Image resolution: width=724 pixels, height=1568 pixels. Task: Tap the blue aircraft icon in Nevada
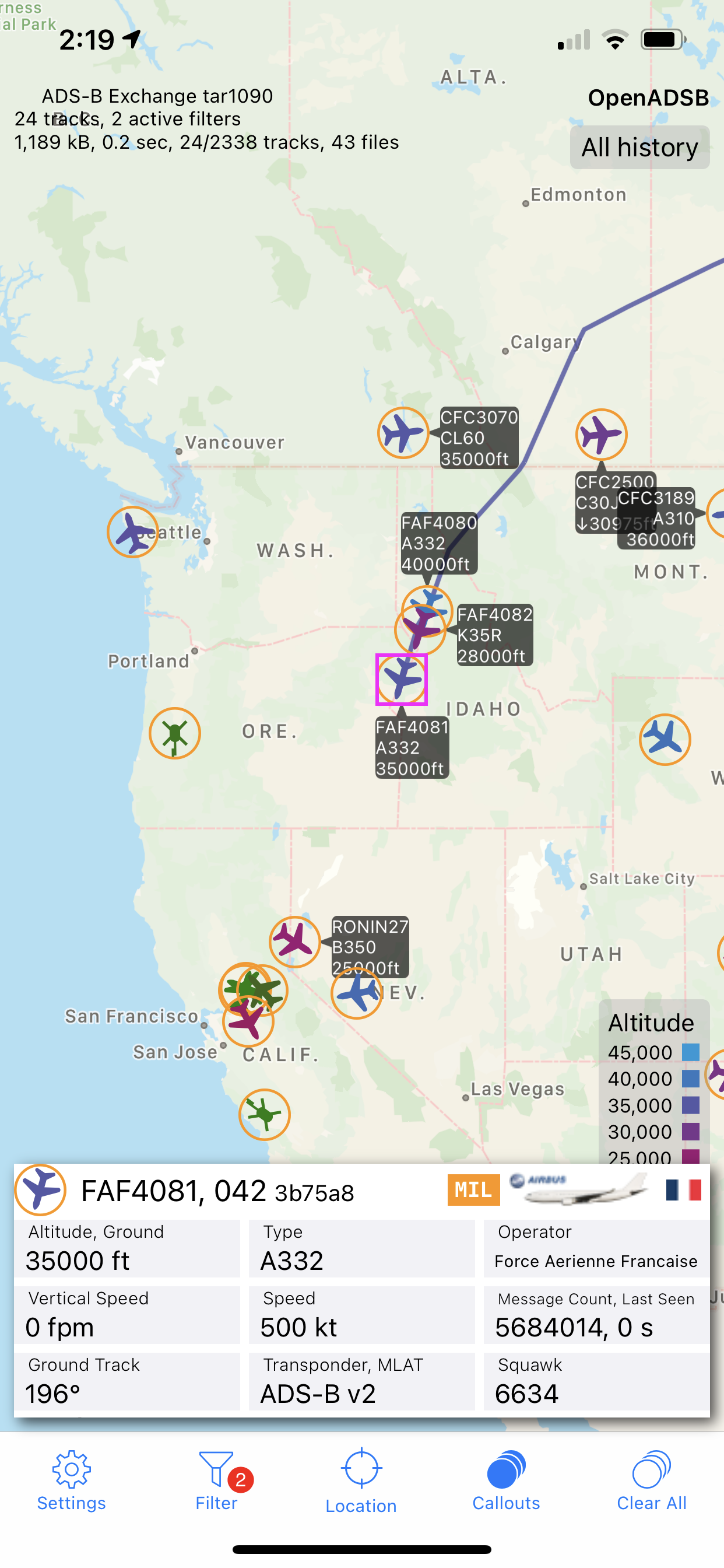(x=357, y=993)
